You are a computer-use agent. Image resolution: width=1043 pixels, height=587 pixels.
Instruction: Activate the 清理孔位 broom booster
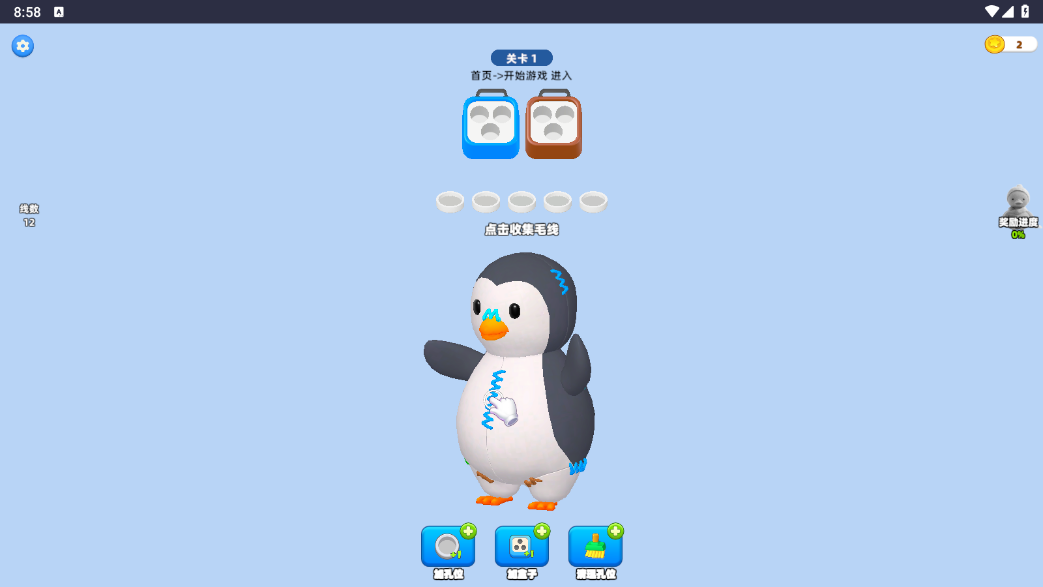pos(595,547)
